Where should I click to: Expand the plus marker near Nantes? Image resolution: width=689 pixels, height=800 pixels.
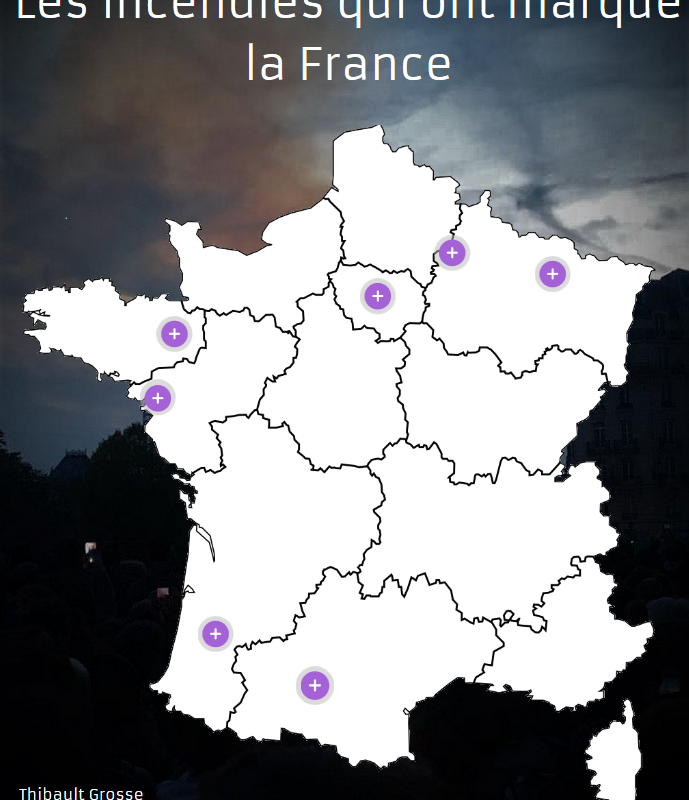coord(157,398)
